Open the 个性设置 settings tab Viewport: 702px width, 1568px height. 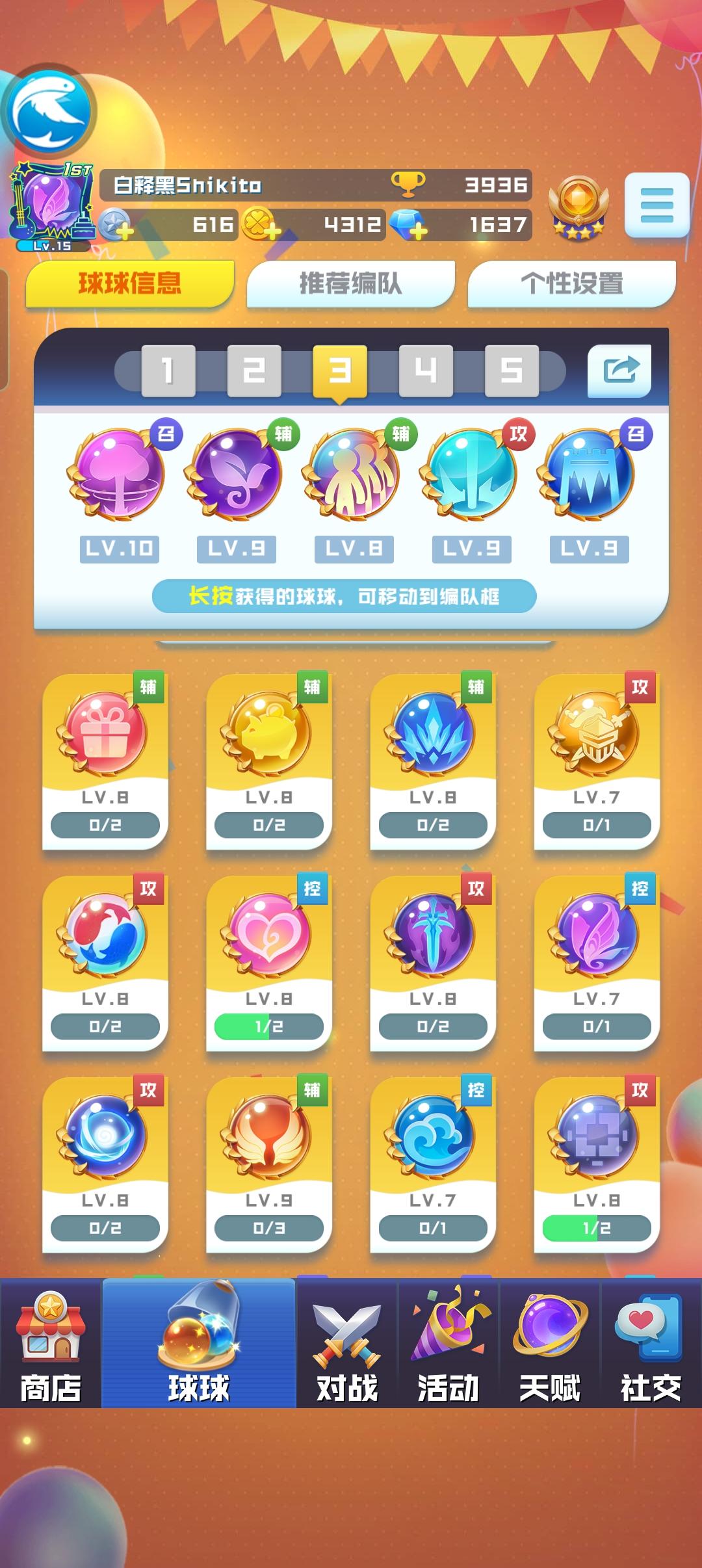tap(571, 283)
